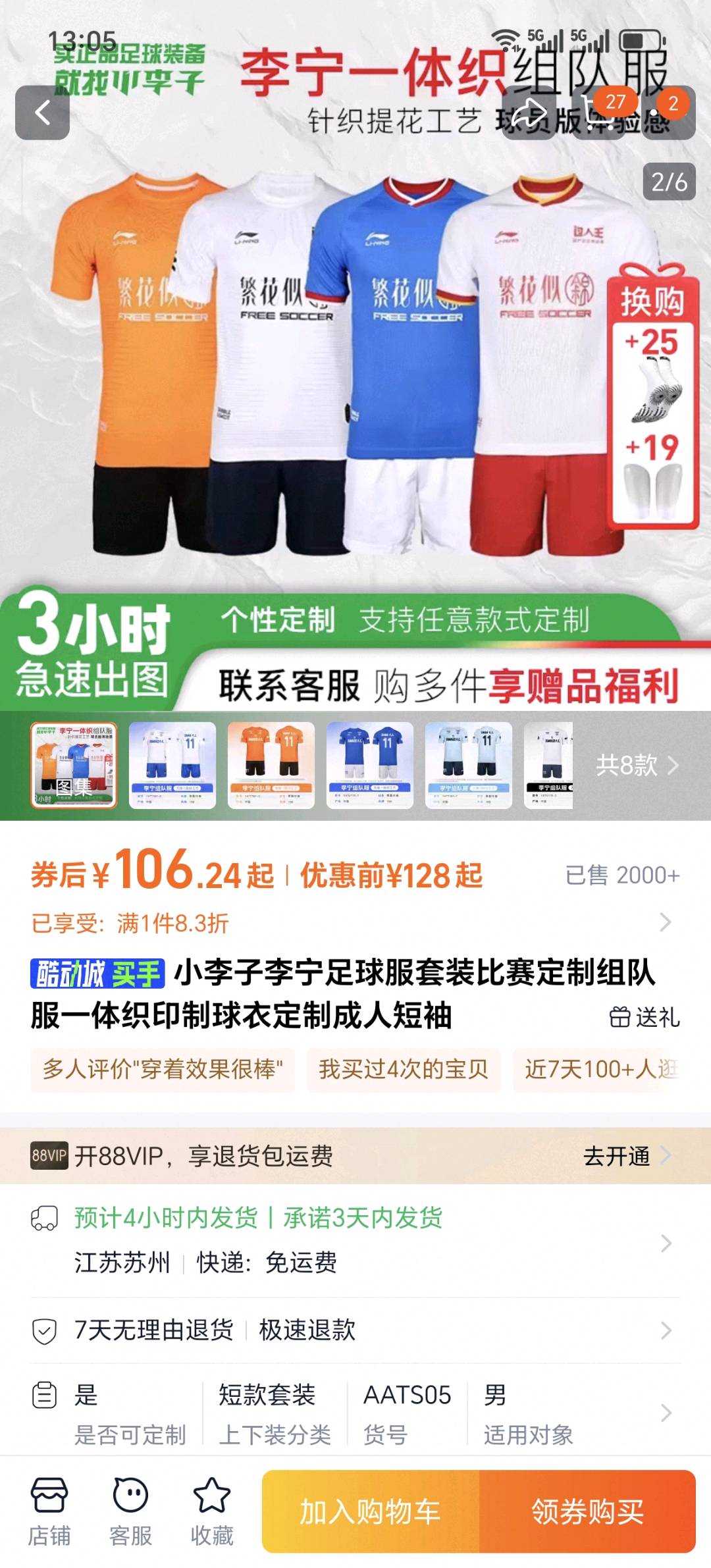Select the 图集 gallery thumbnail
This screenshot has width=711, height=1568.
[x=74, y=765]
